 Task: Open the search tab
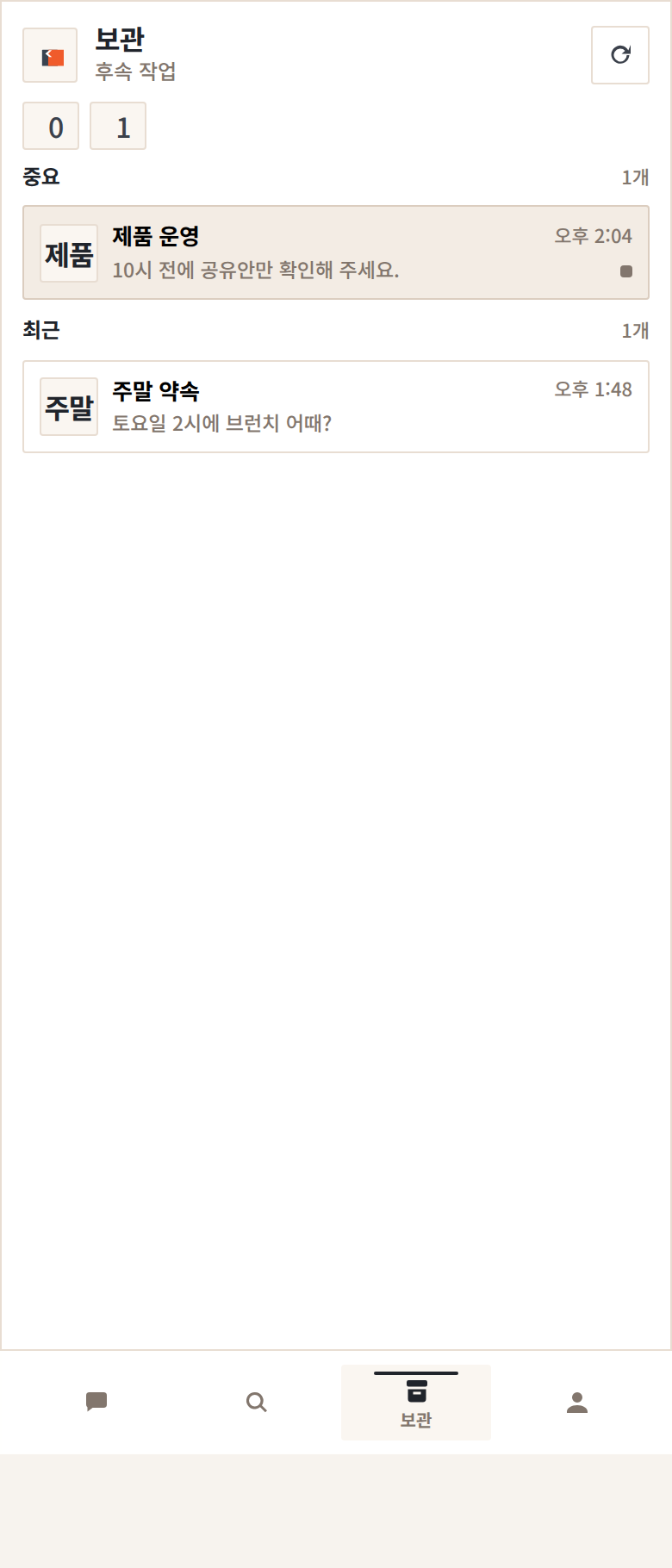(x=256, y=1402)
